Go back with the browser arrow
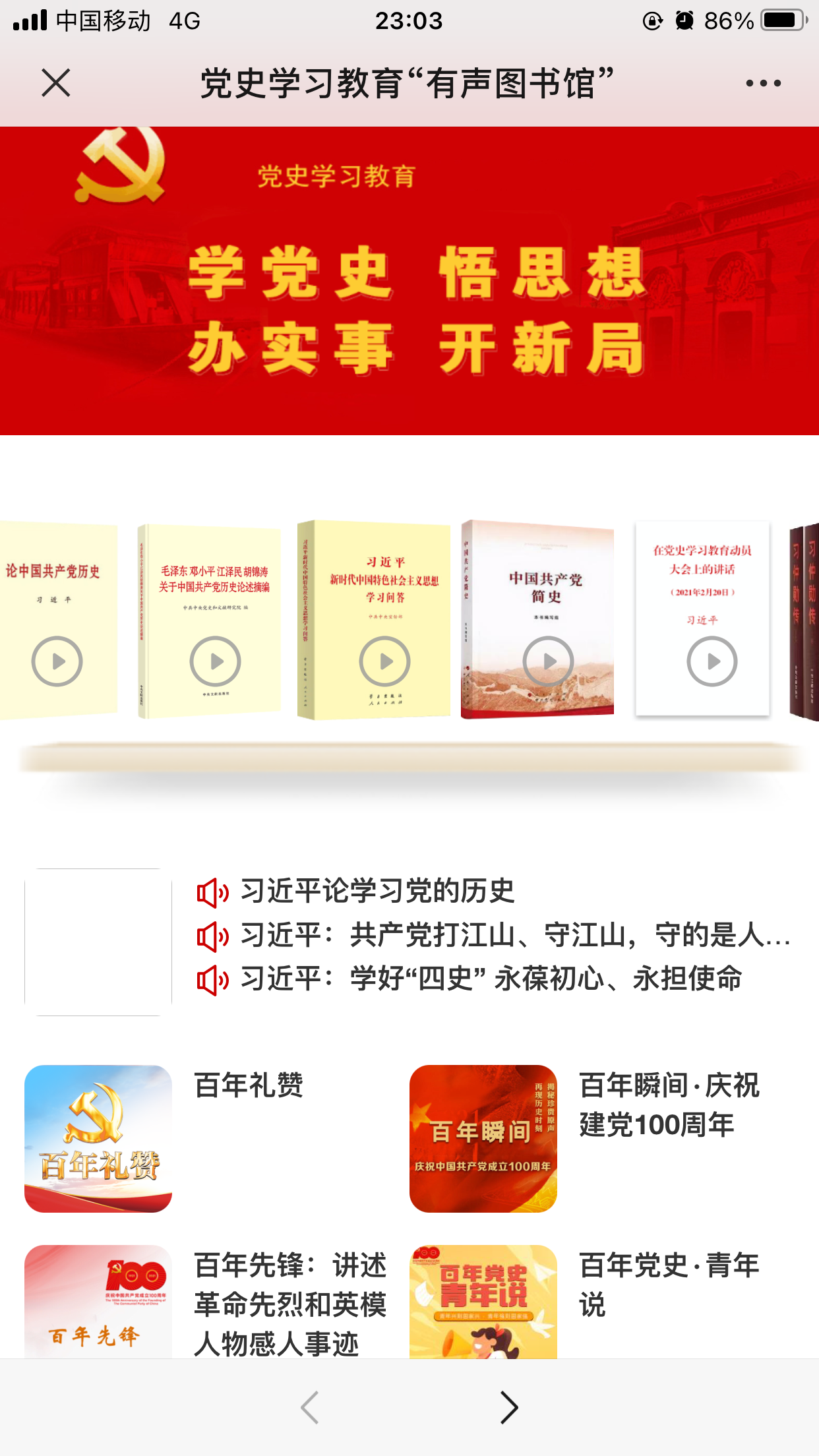The width and height of the screenshot is (819, 1456). coord(310,1408)
